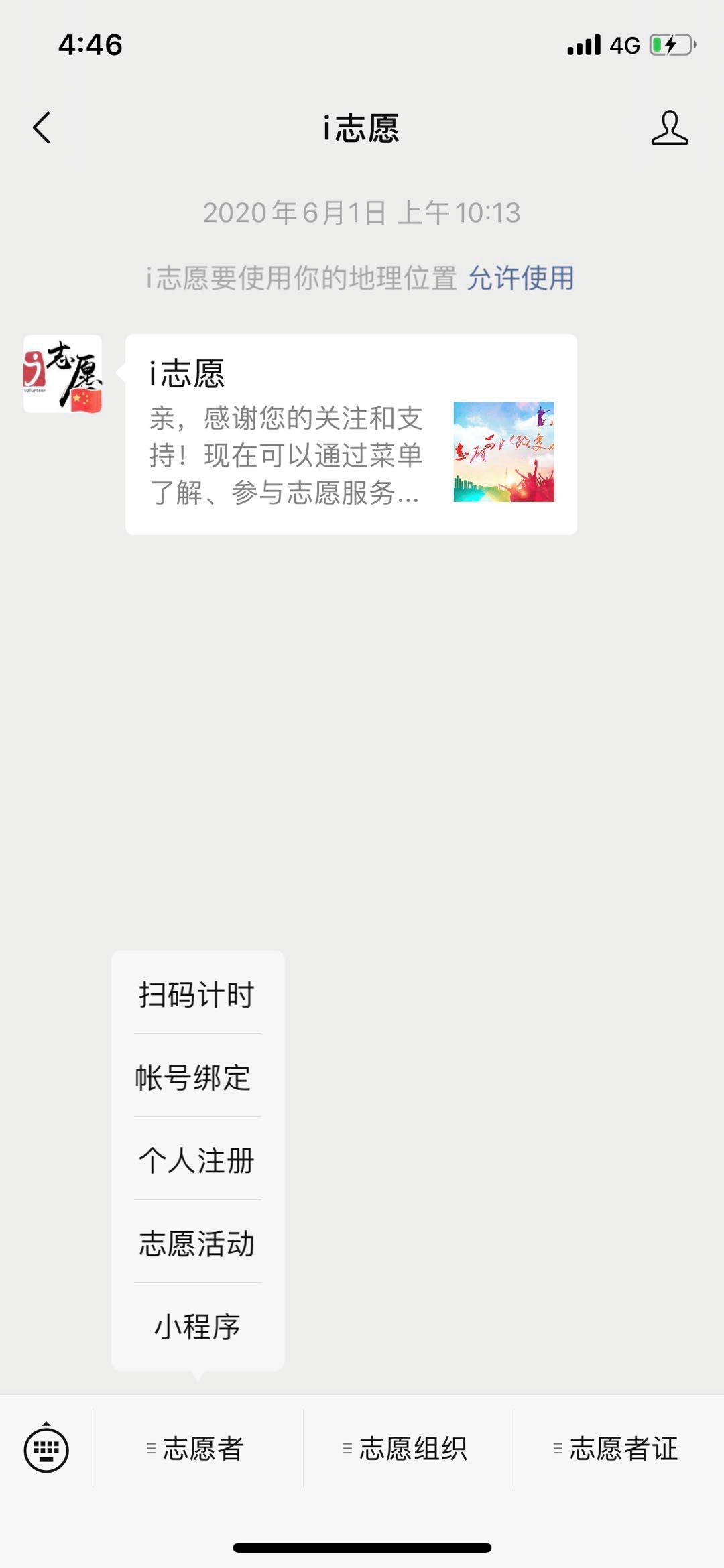Tap the article thumbnail image
Screen dimensions: 724x1568
[x=504, y=451]
